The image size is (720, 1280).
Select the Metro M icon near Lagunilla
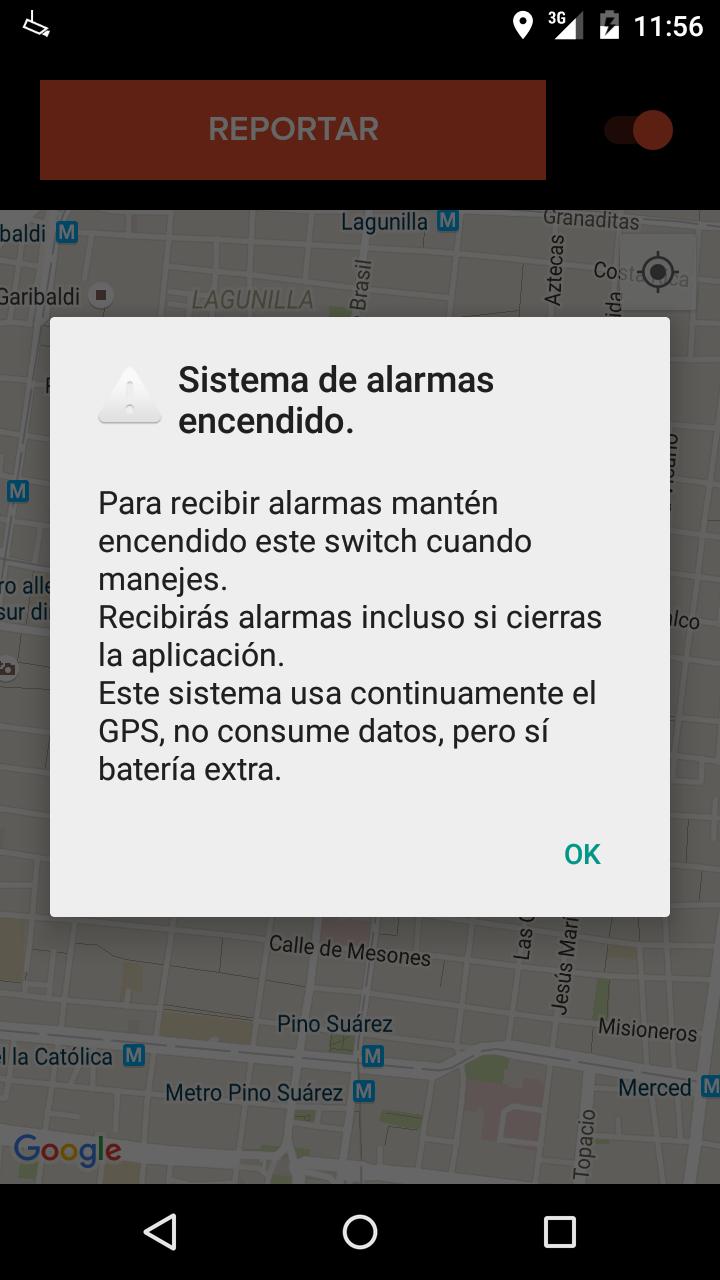click(x=447, y=222)
